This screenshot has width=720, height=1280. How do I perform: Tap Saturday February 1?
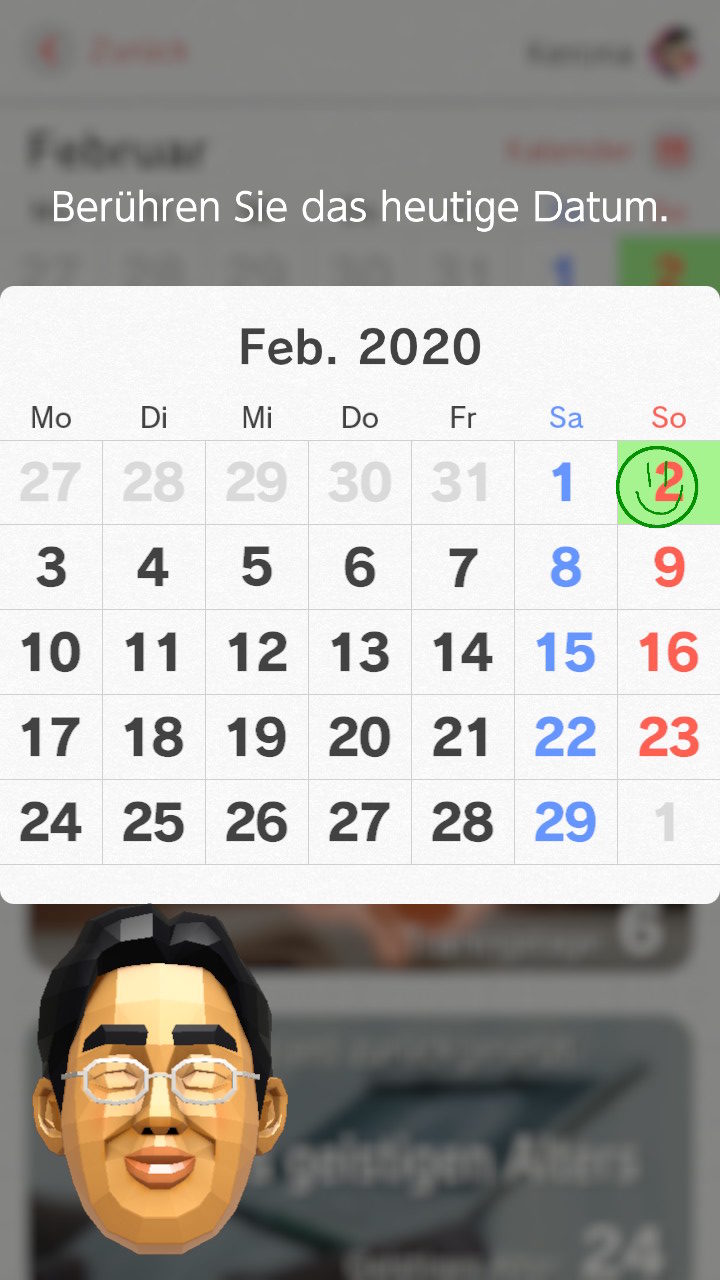565,483
